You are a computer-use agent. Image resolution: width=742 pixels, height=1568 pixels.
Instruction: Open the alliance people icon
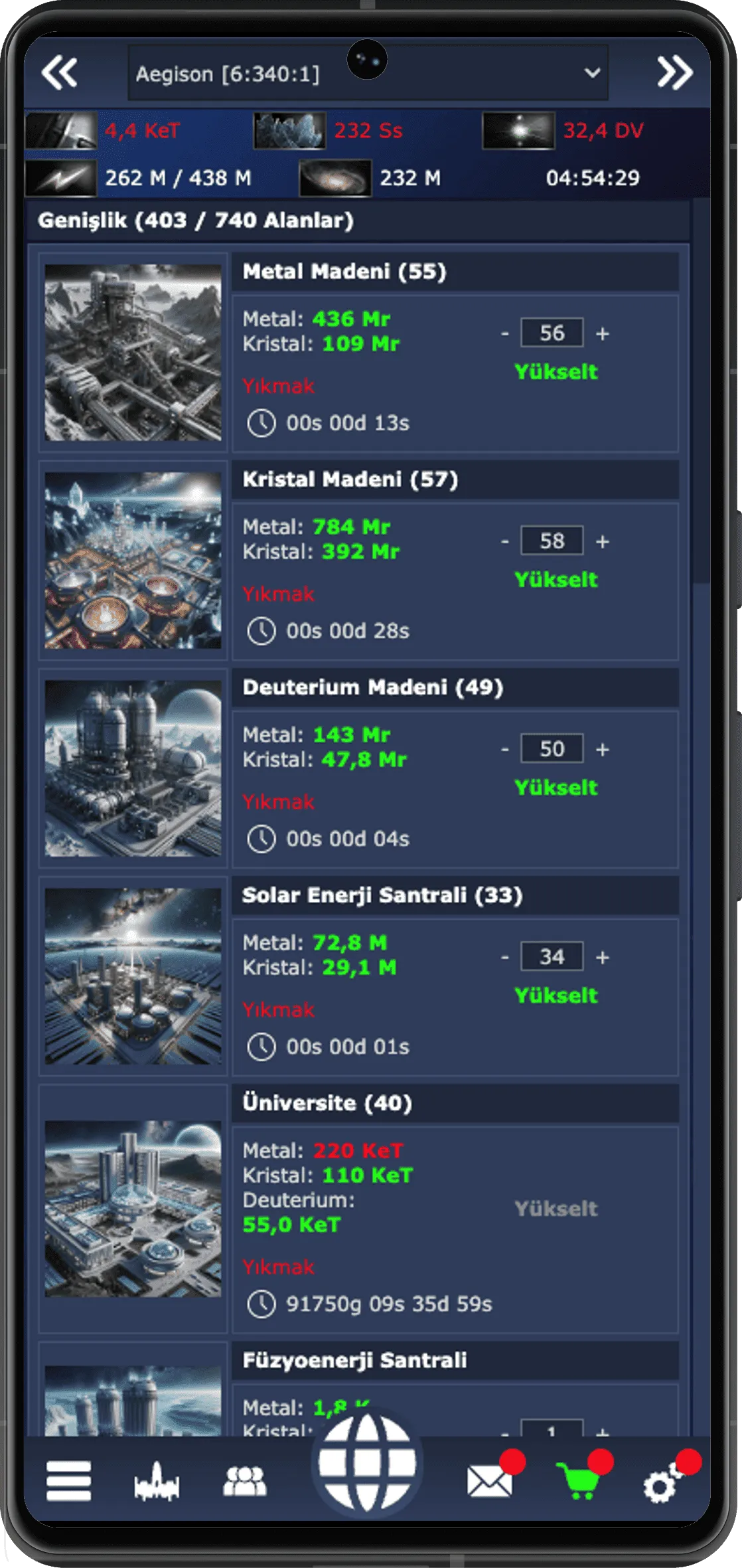tap(245, 1482)
